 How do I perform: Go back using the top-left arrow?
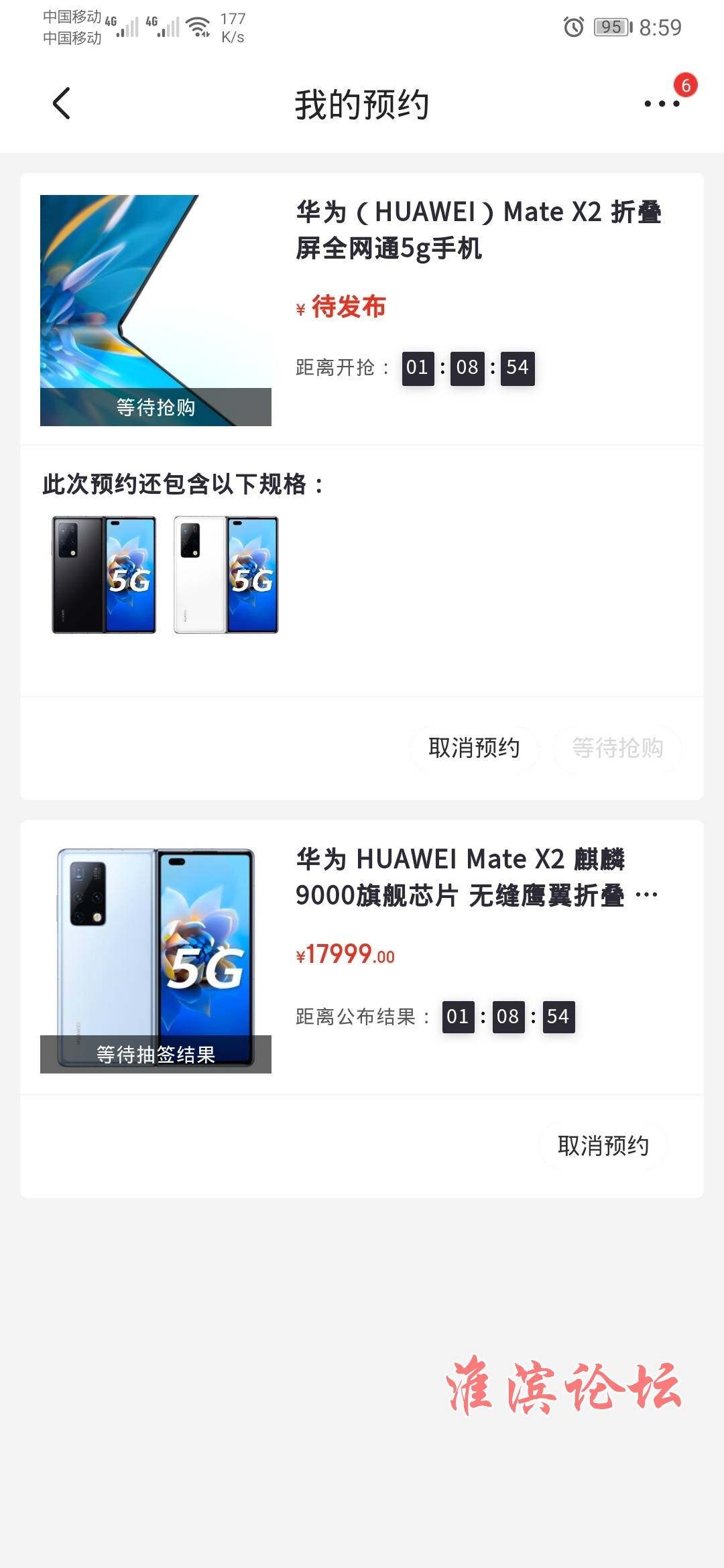(61, 104)
